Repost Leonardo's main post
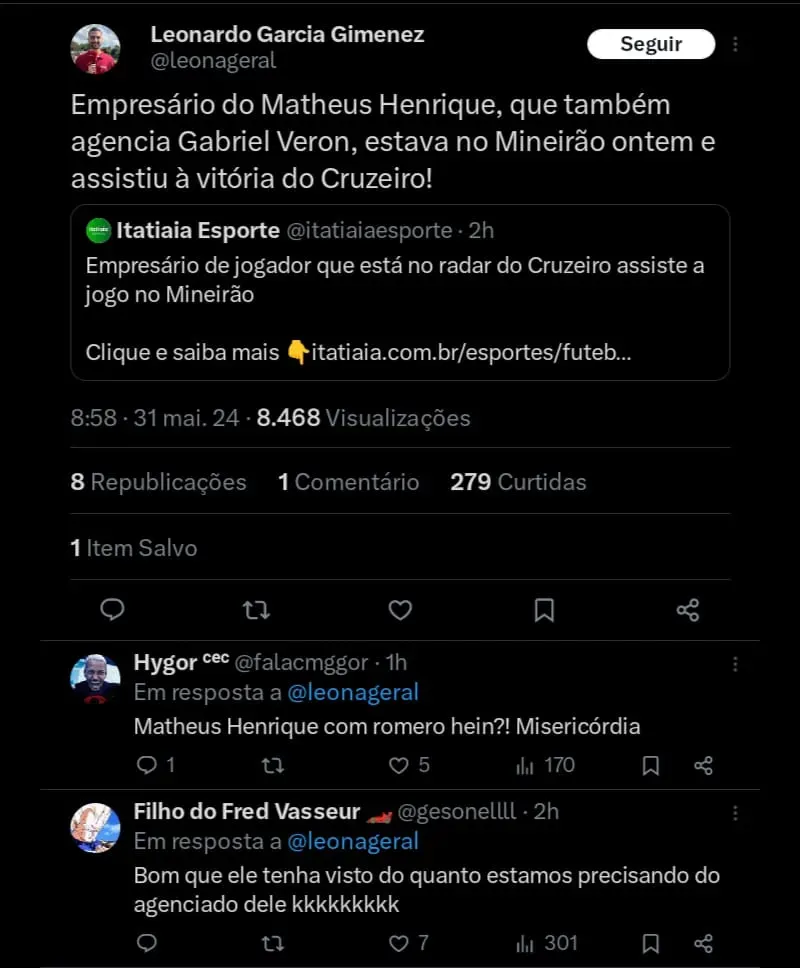The width and height of the screenshot is (800, 968). point(257,609)
